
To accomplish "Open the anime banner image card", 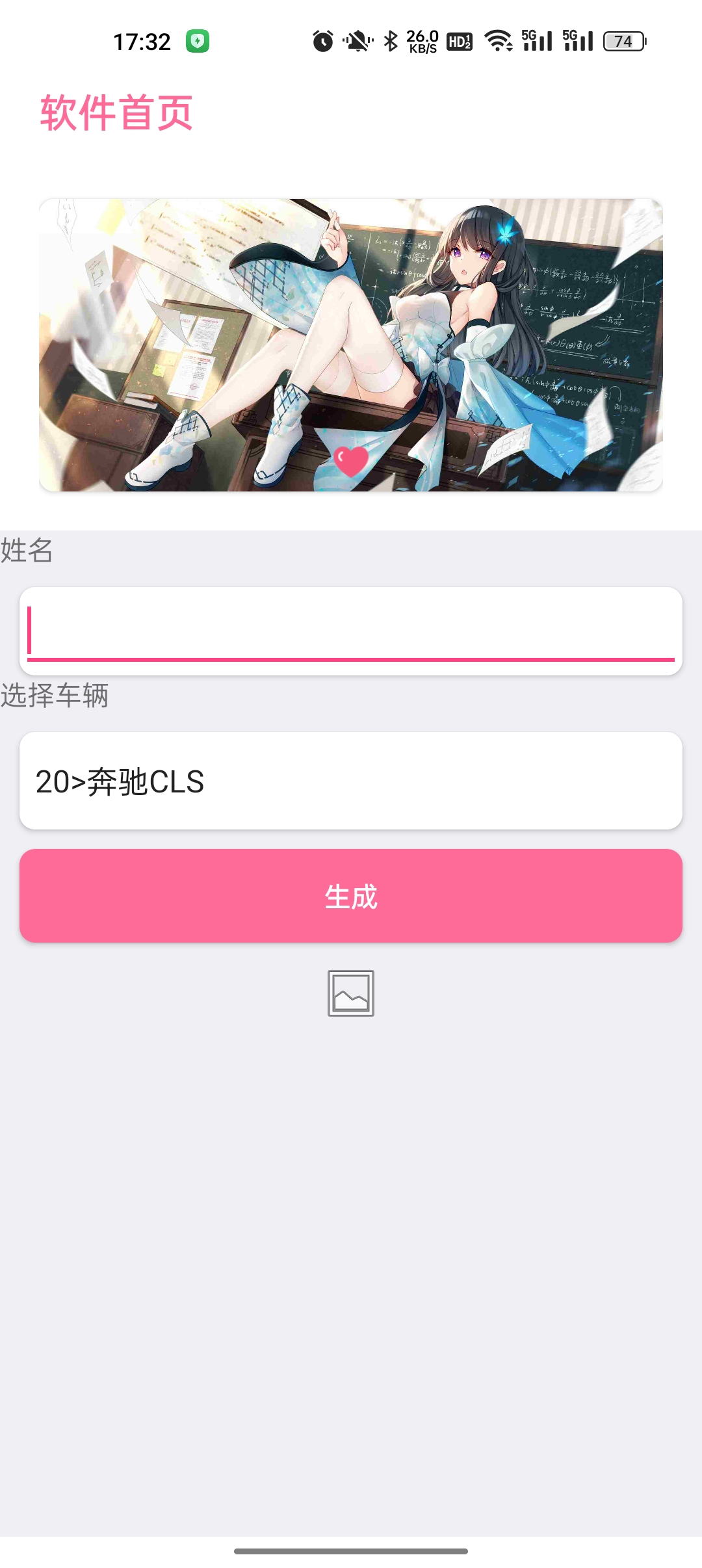I will [x=351, y=345].
